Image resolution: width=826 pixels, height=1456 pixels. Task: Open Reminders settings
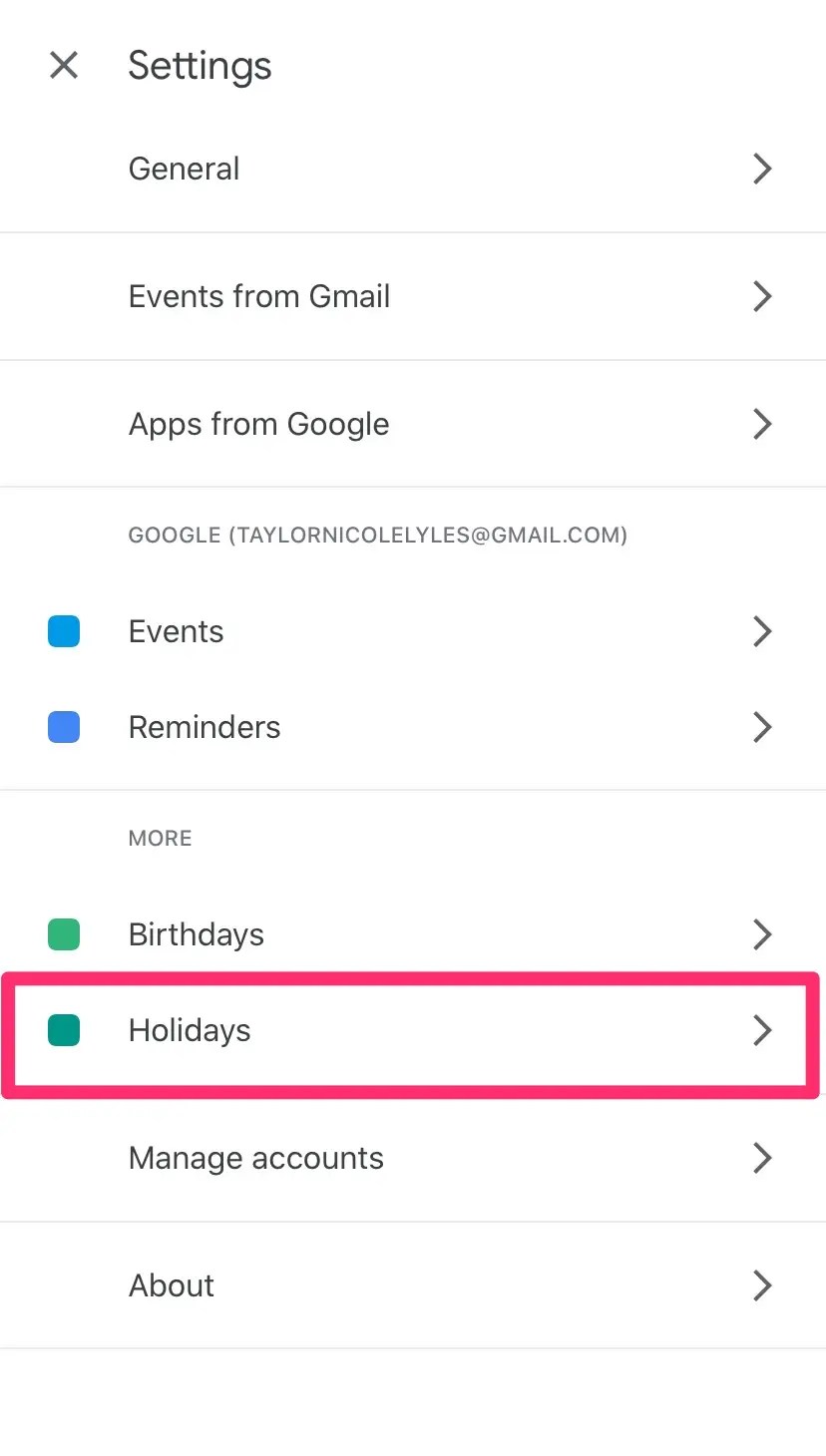tap(413, 727)
